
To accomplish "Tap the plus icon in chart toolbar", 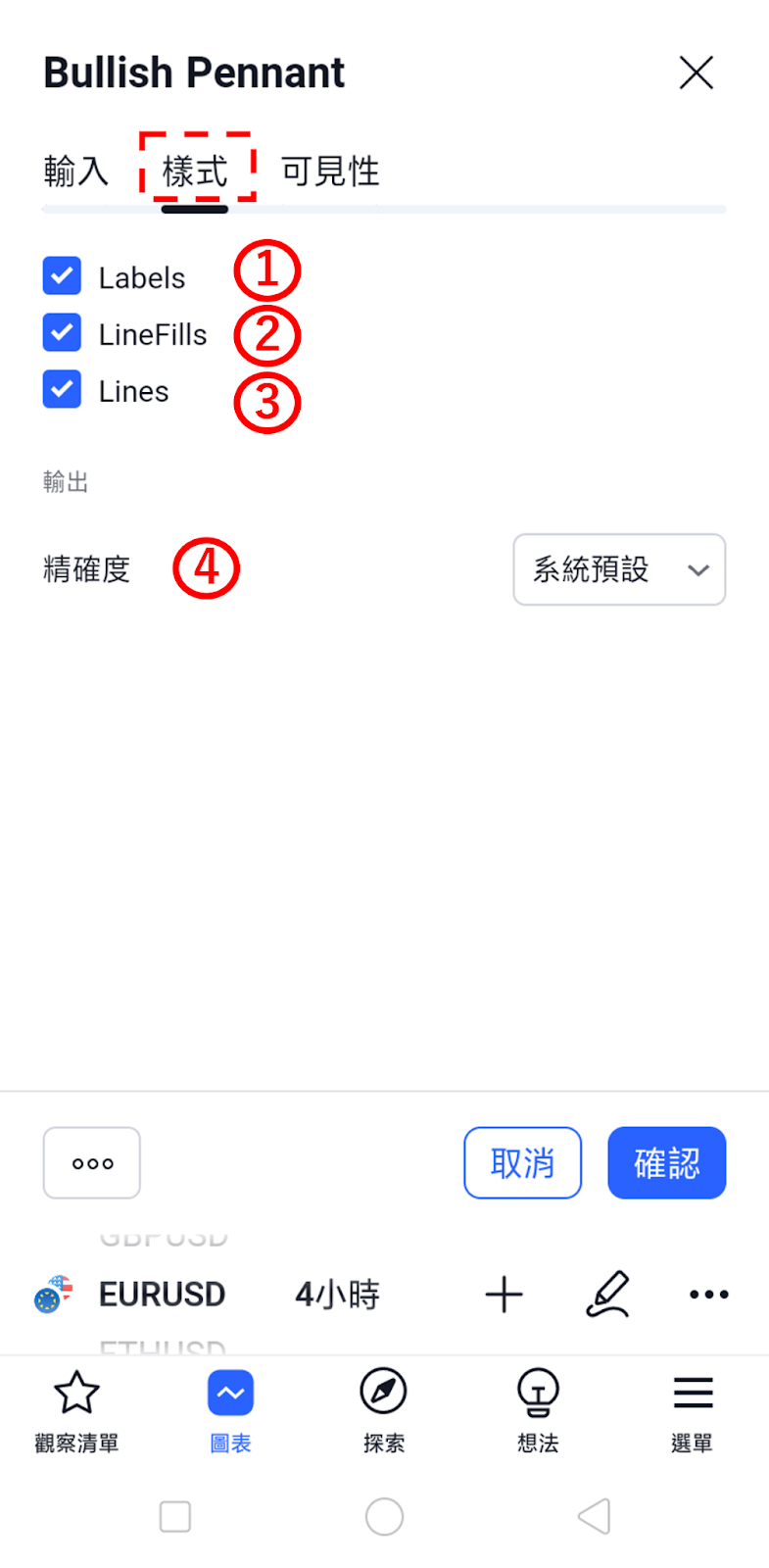I will (505, 1295).
